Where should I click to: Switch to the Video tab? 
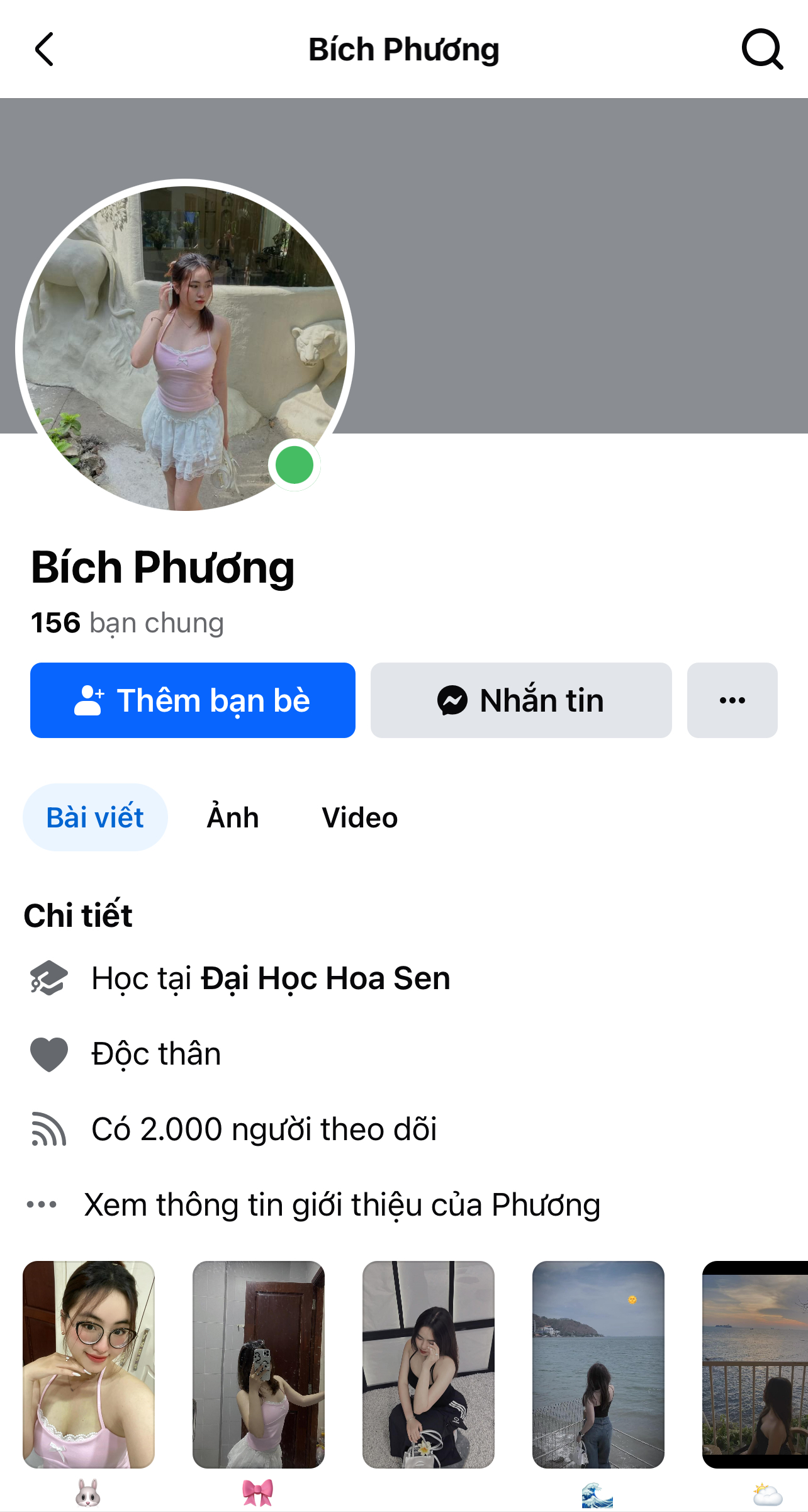tap(359, 817)
